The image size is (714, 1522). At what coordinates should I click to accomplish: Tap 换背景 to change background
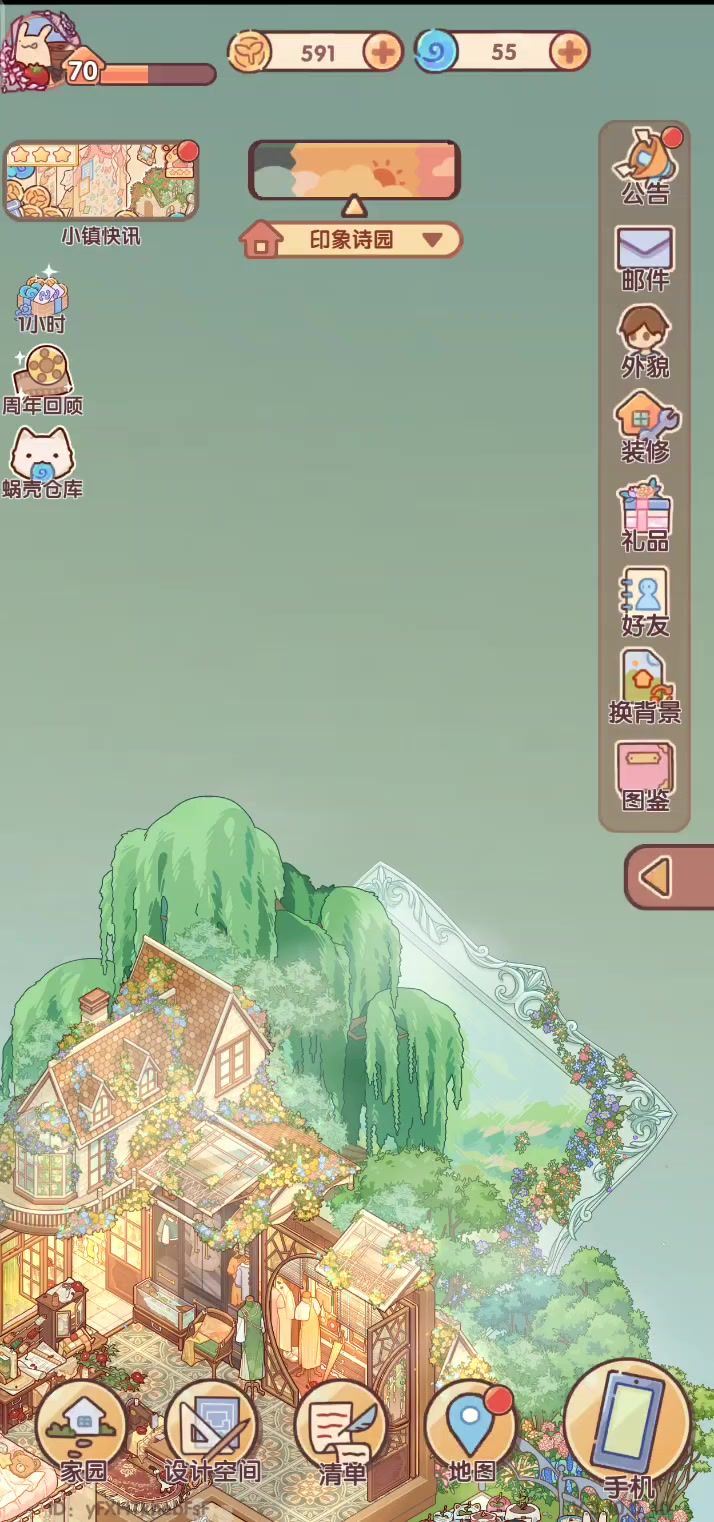pyautogui.click(x=645, y=686)
